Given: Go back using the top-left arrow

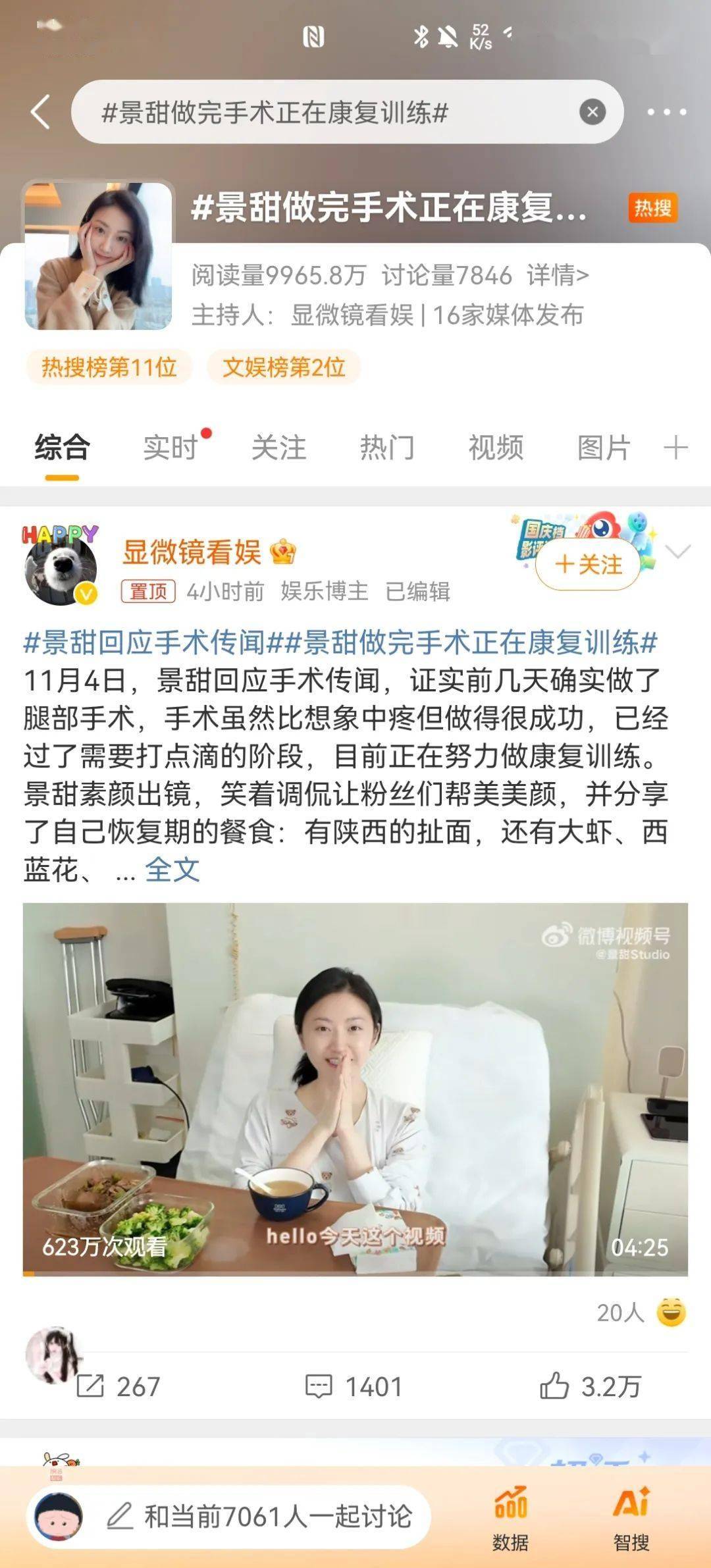Looking at the screenshot, I should tap(41, 112).
